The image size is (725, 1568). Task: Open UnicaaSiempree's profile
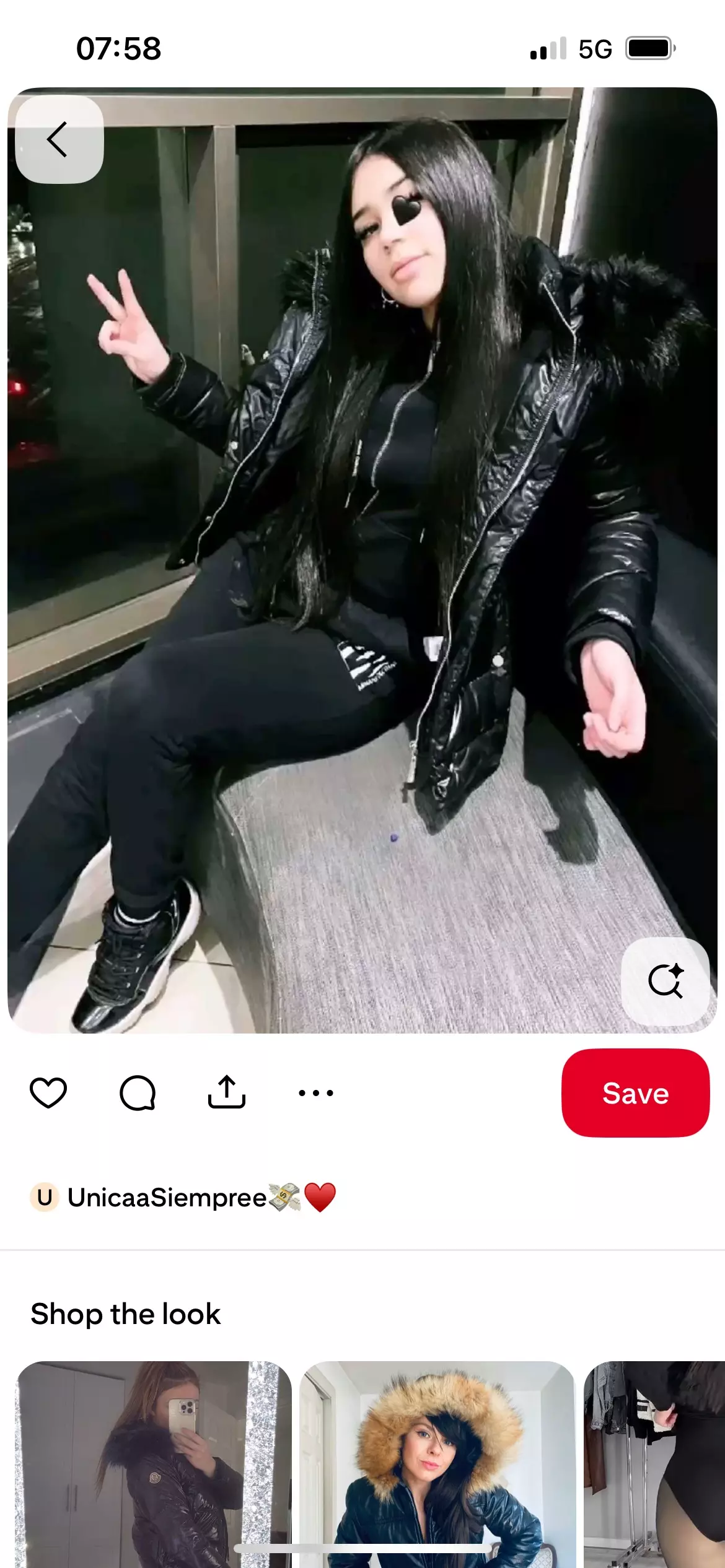click(167, 1197)
